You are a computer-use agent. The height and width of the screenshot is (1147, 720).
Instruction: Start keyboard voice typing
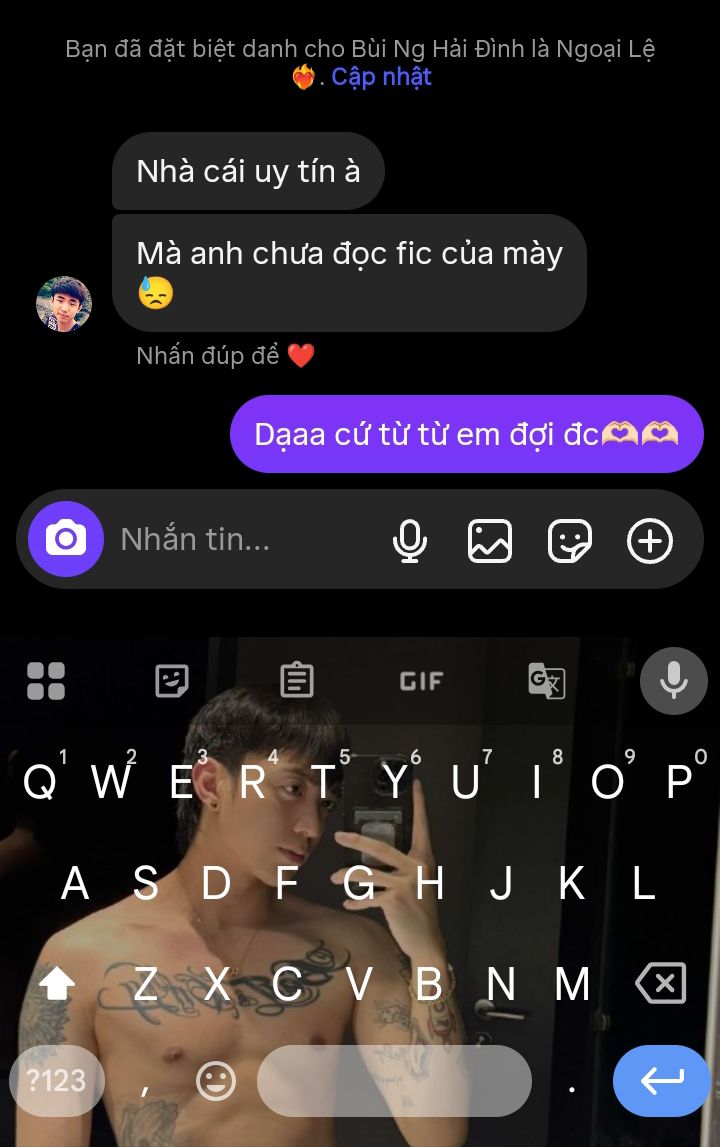pyautogui.click(x=673, y=681)
